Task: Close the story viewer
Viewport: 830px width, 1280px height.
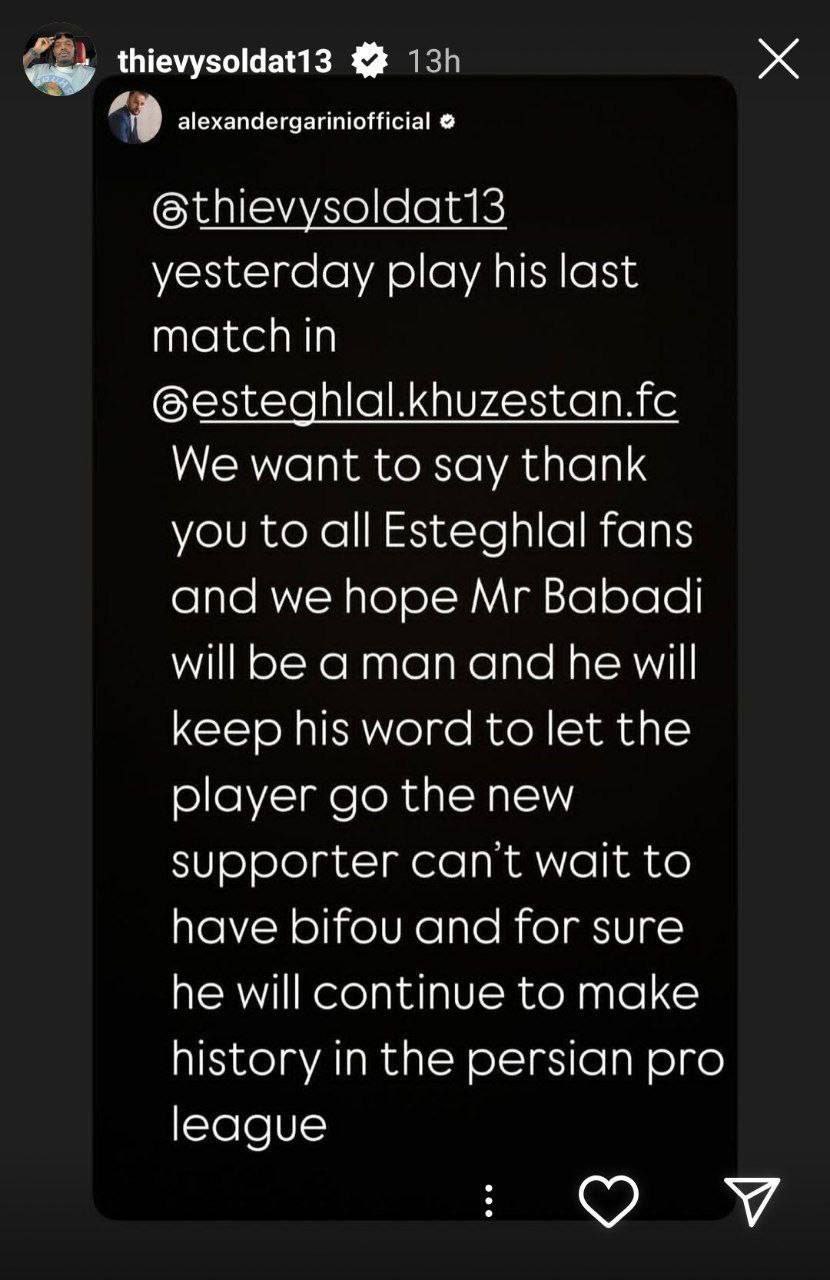Action: click(x=778, y=60)
